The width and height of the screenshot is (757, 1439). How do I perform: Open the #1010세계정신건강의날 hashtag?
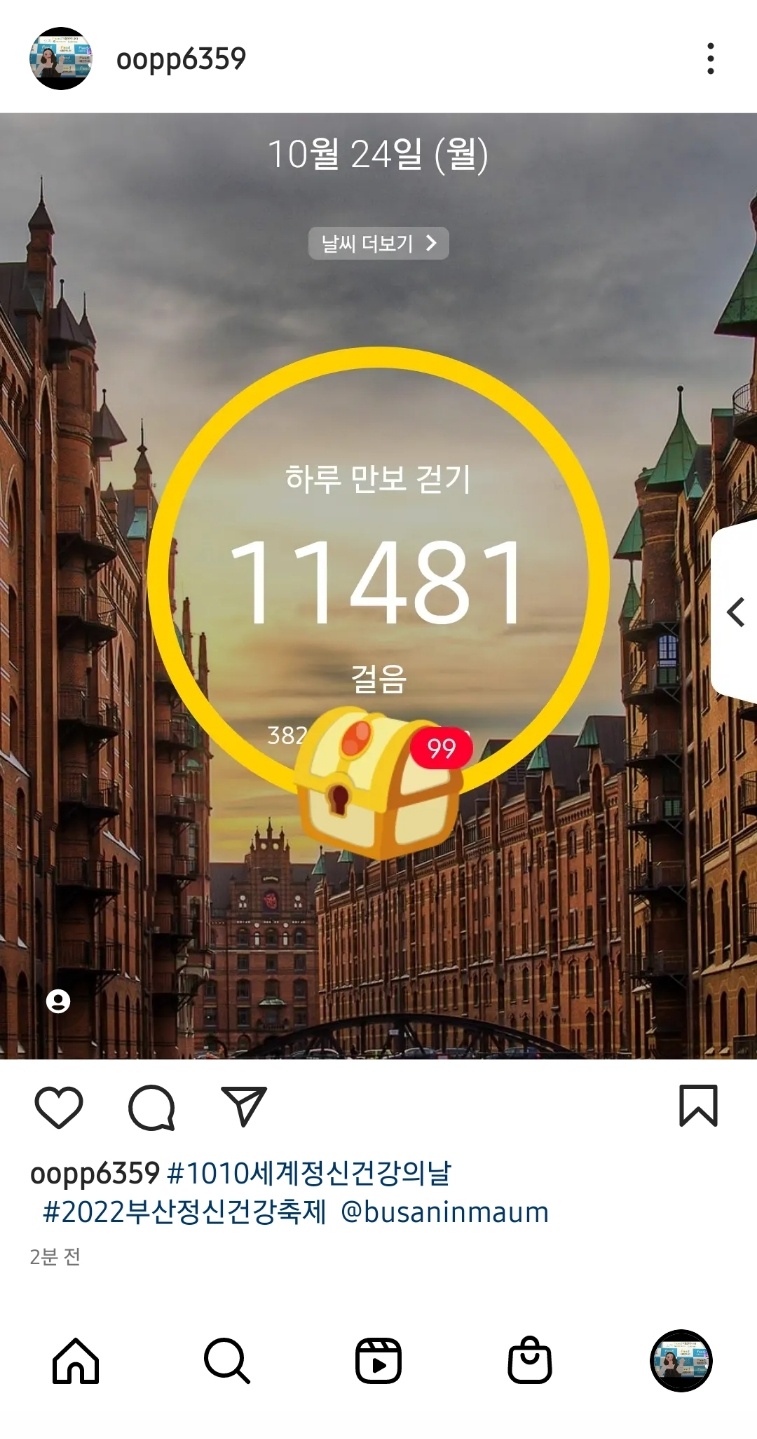tap(309, 1172)
